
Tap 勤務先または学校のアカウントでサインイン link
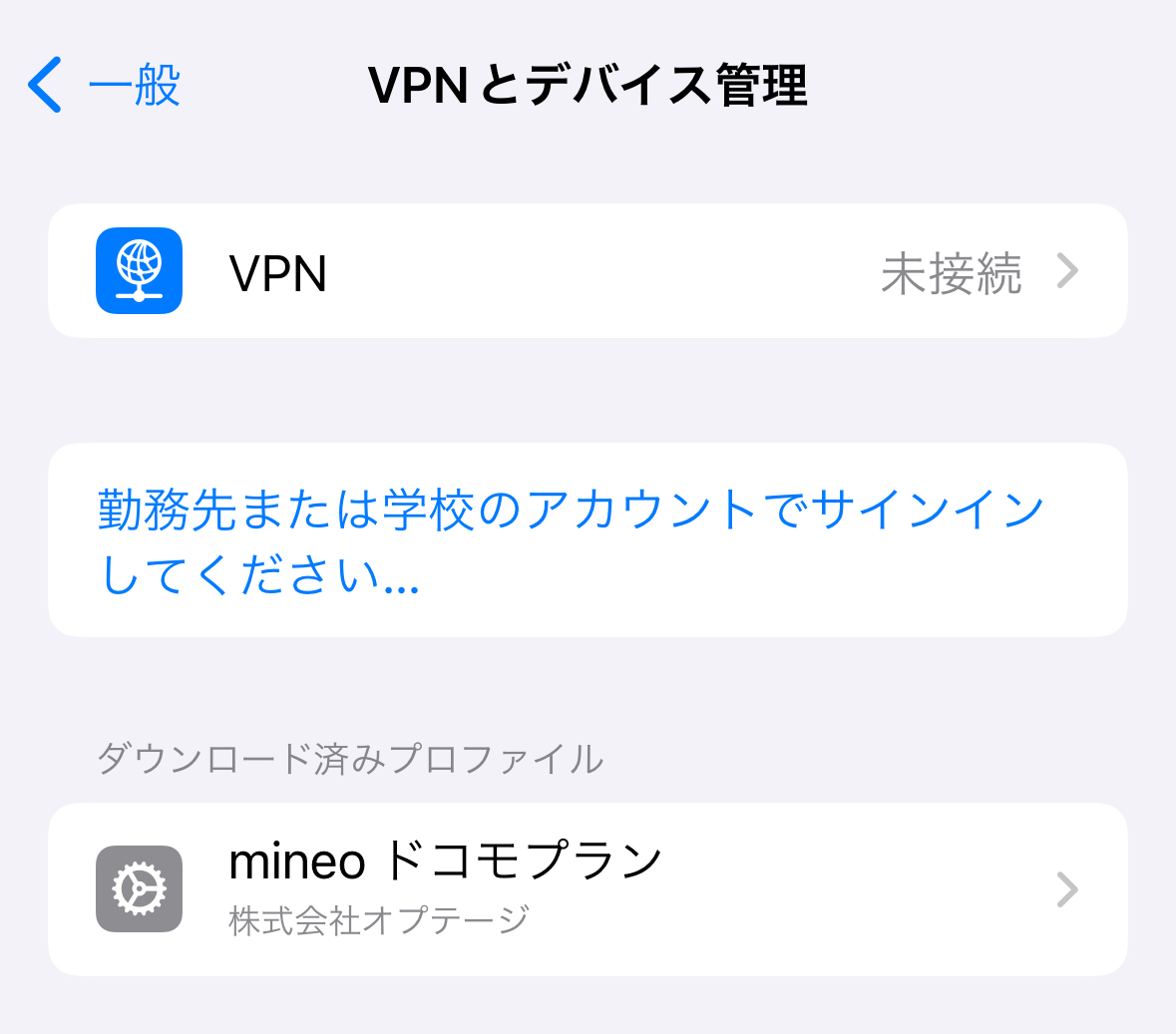tap(571, 540)
